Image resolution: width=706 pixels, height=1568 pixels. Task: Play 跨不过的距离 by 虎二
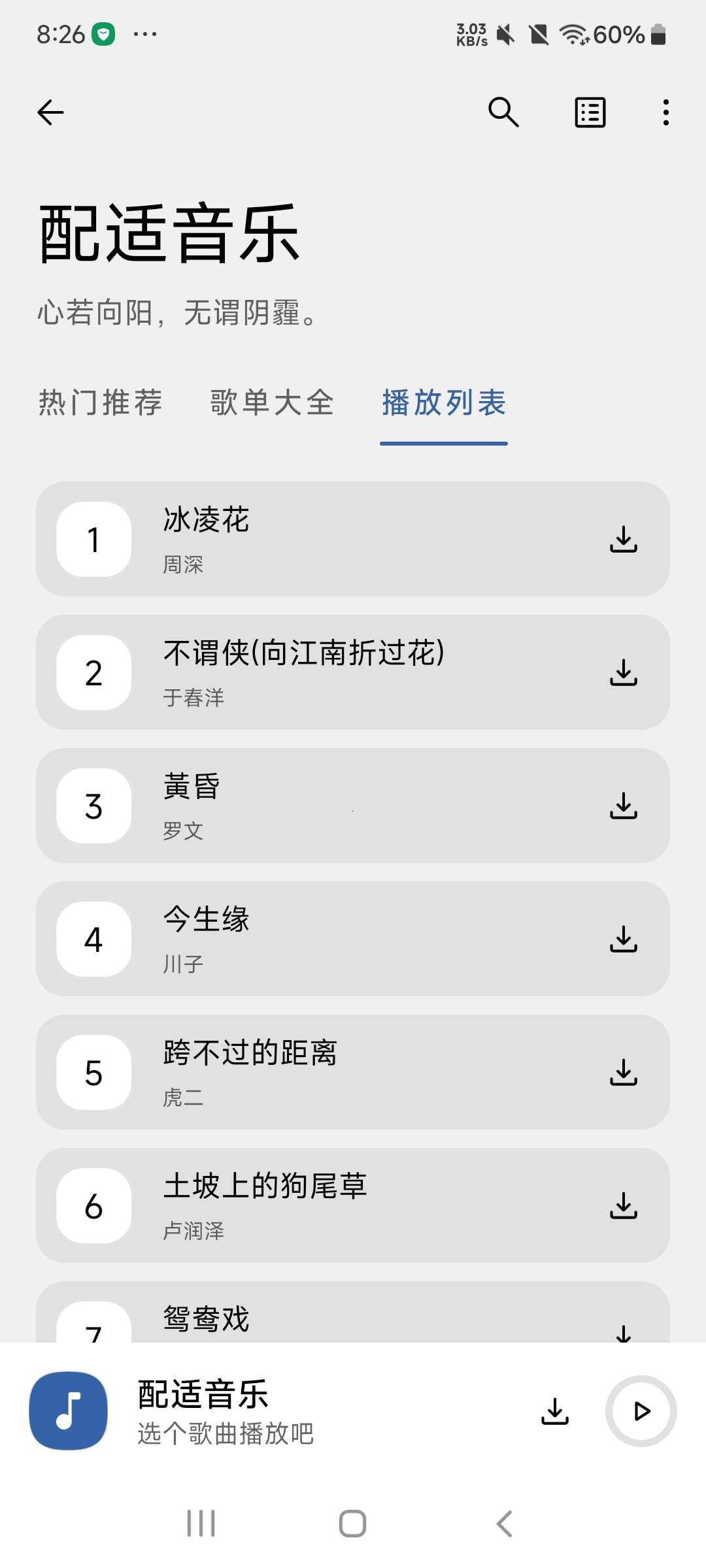click(353, 1072)
